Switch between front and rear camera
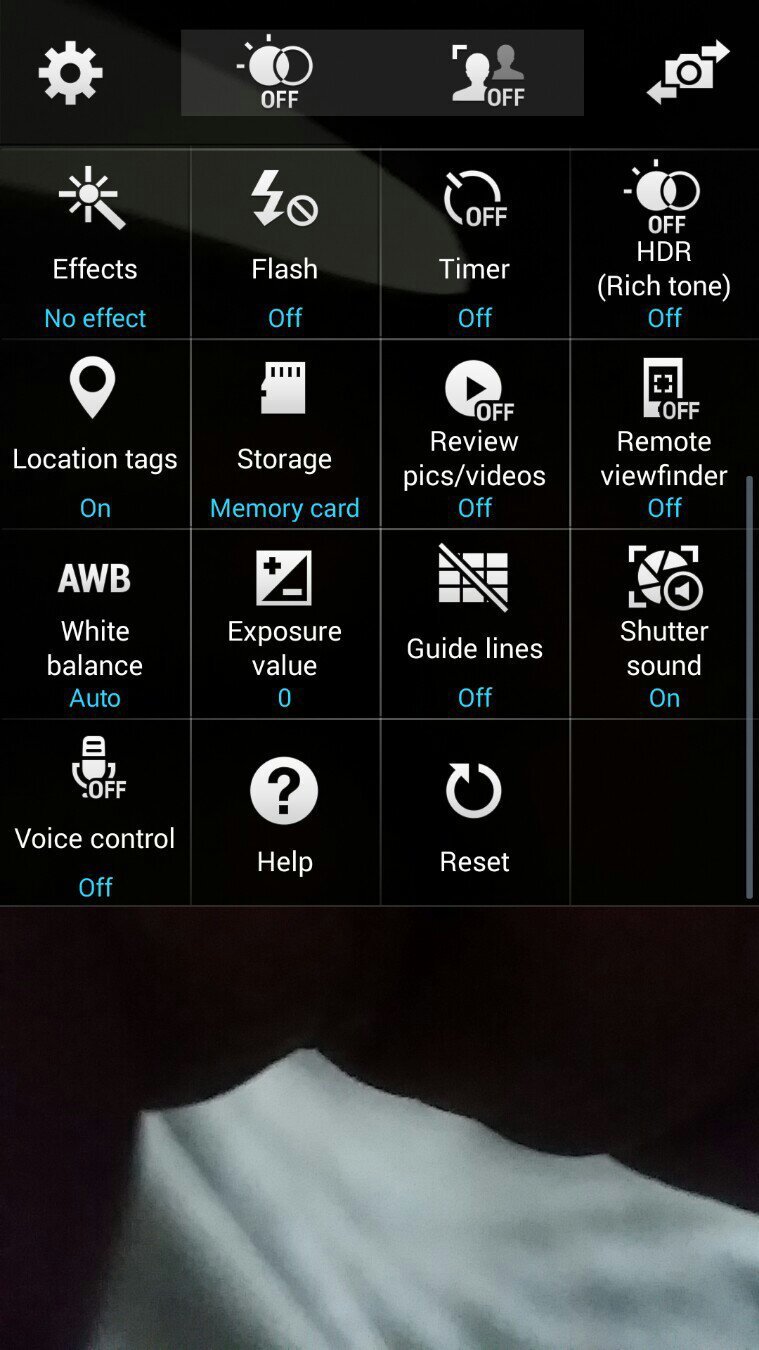The image size is (759, 1350). click(688, 73)
